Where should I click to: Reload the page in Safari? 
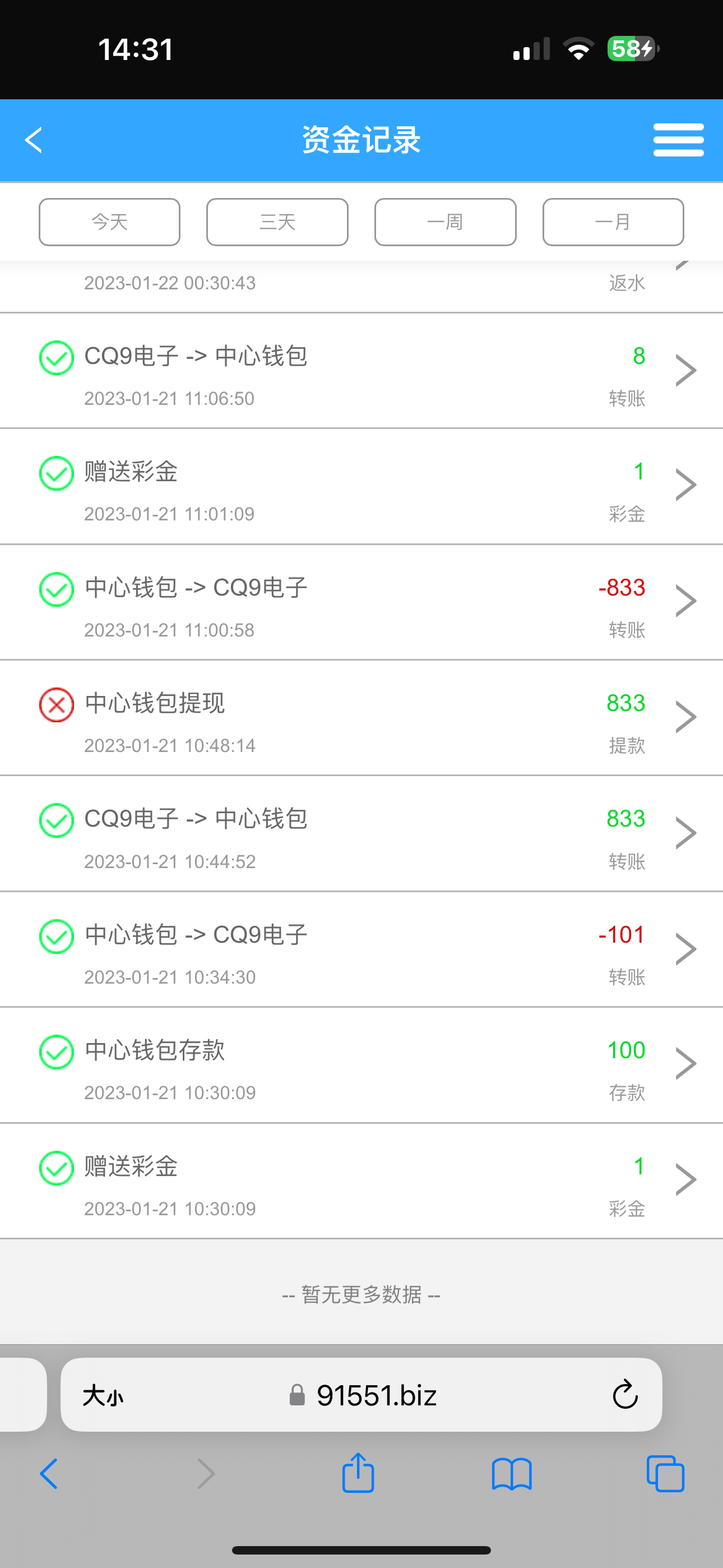pos(624,1395)
